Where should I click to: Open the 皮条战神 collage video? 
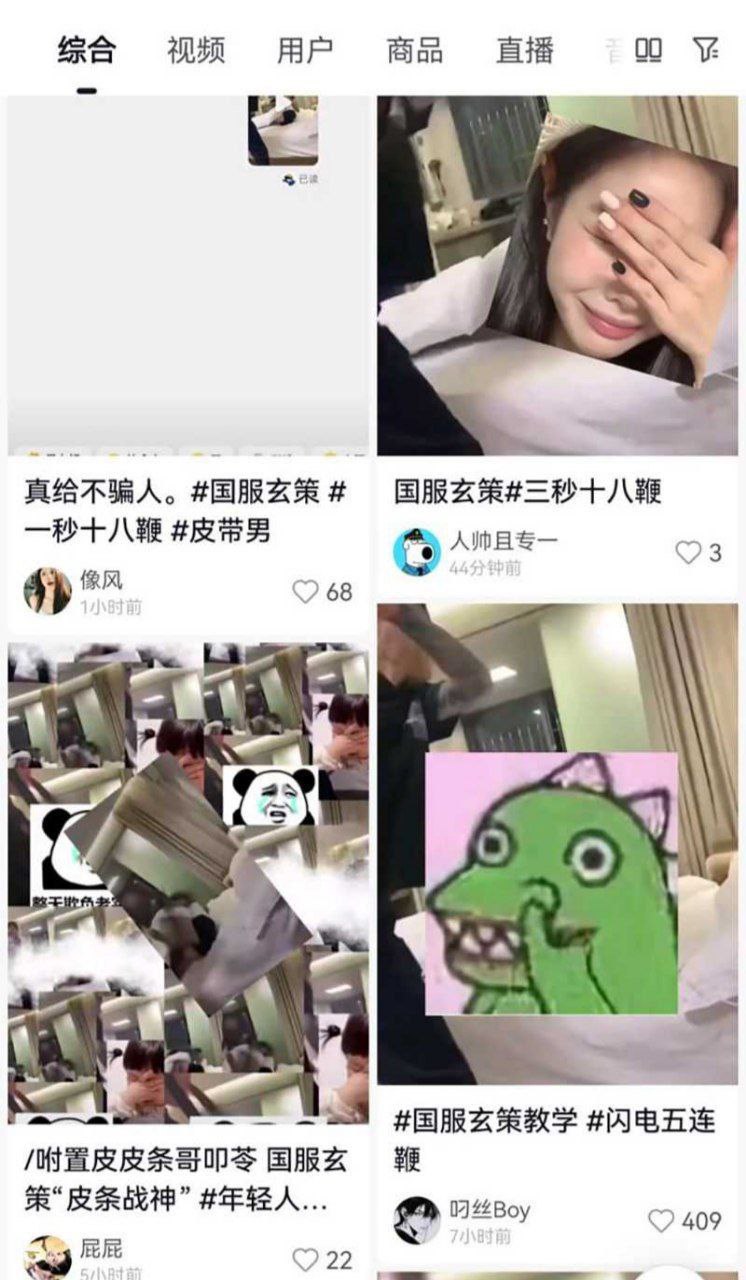tap(188, 880)
